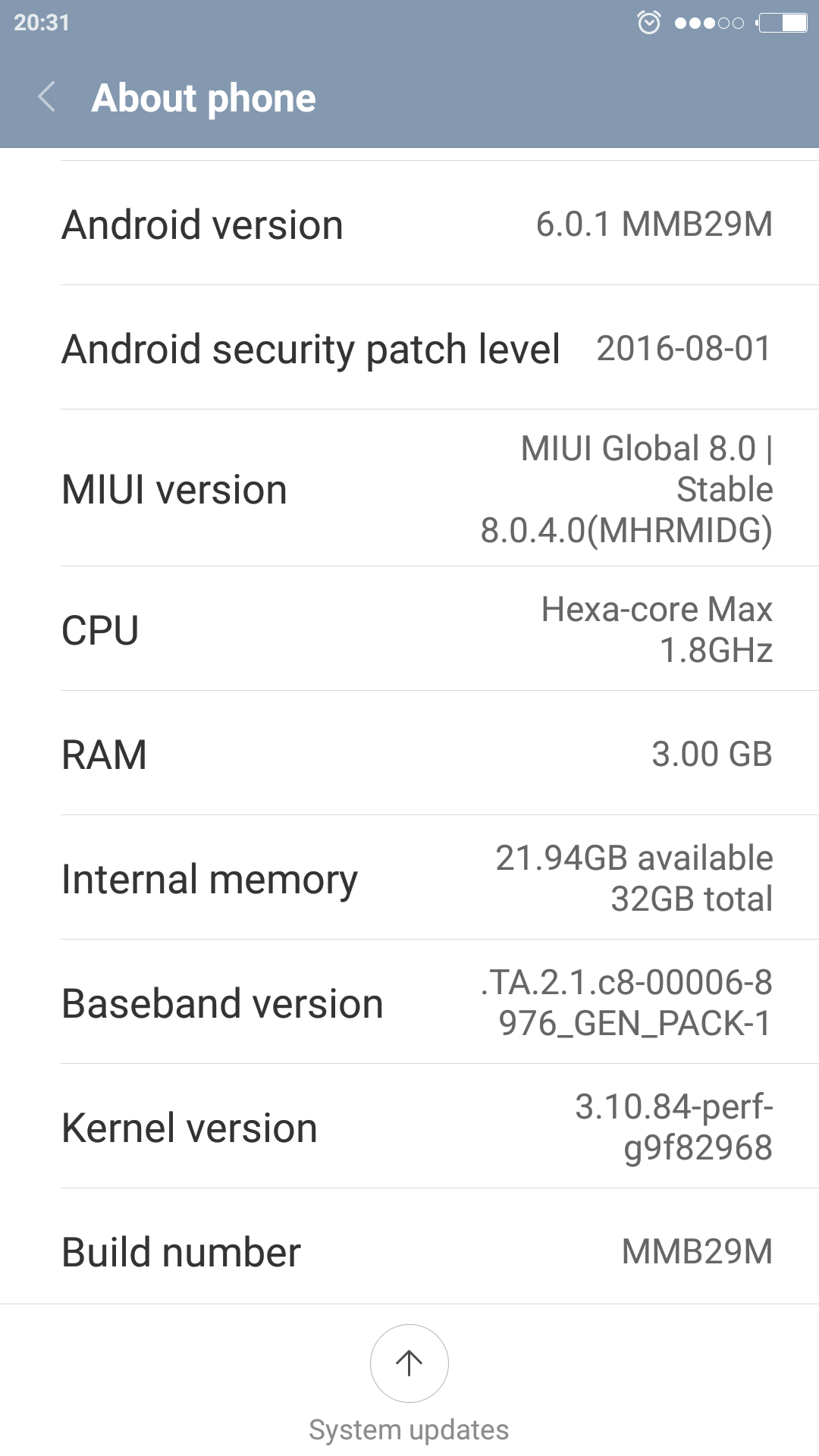Open System updates
Viewport: 819px width, 1456px height.
409,1363
